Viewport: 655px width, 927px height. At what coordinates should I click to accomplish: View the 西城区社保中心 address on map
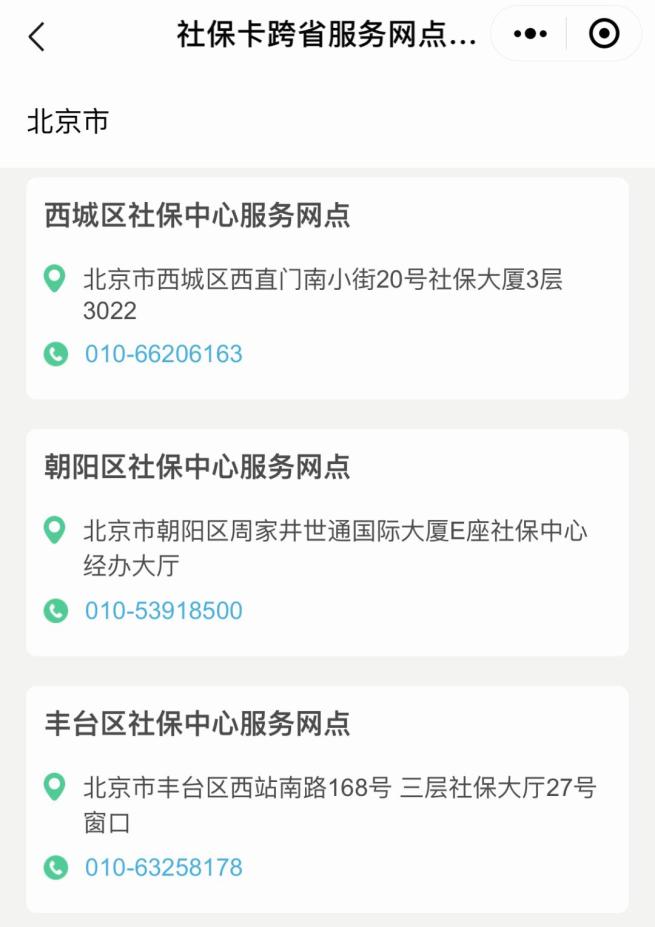(322, 294)
